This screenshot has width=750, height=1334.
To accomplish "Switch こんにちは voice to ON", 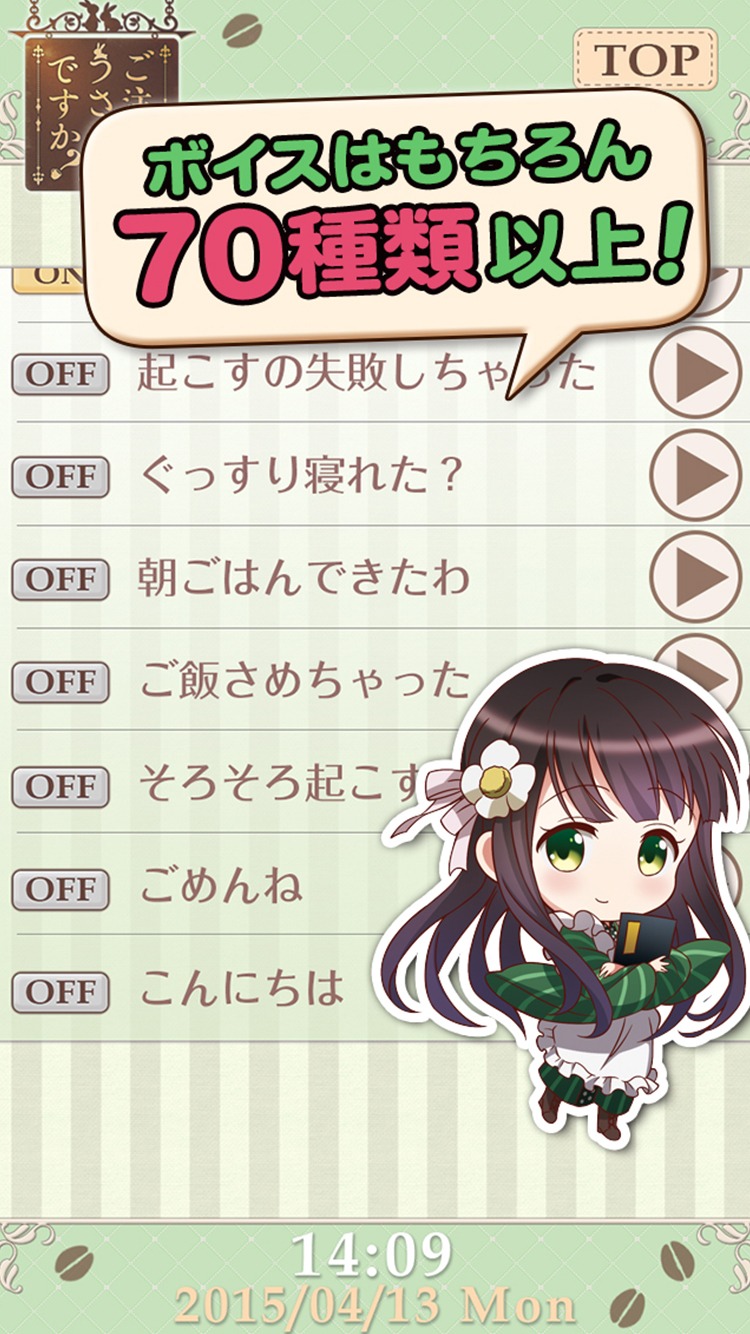I will click(x=60, y=993).
